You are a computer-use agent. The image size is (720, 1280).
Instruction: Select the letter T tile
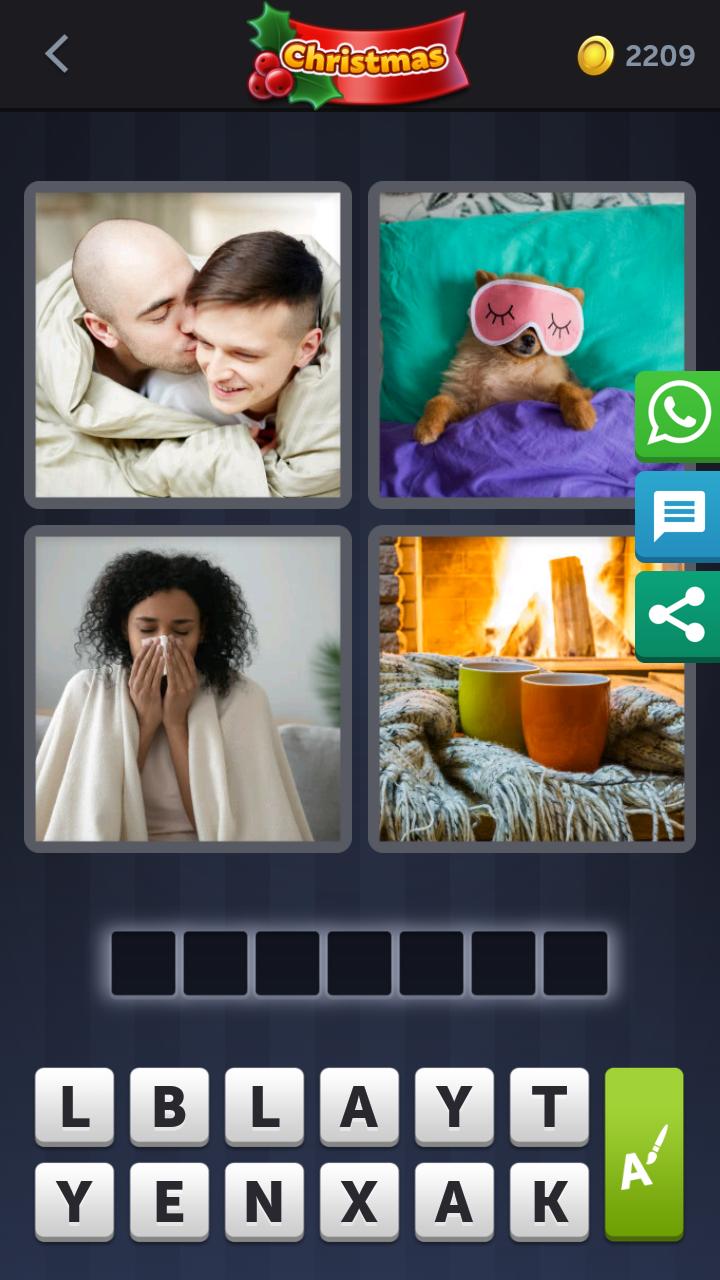pos(549,1106)
